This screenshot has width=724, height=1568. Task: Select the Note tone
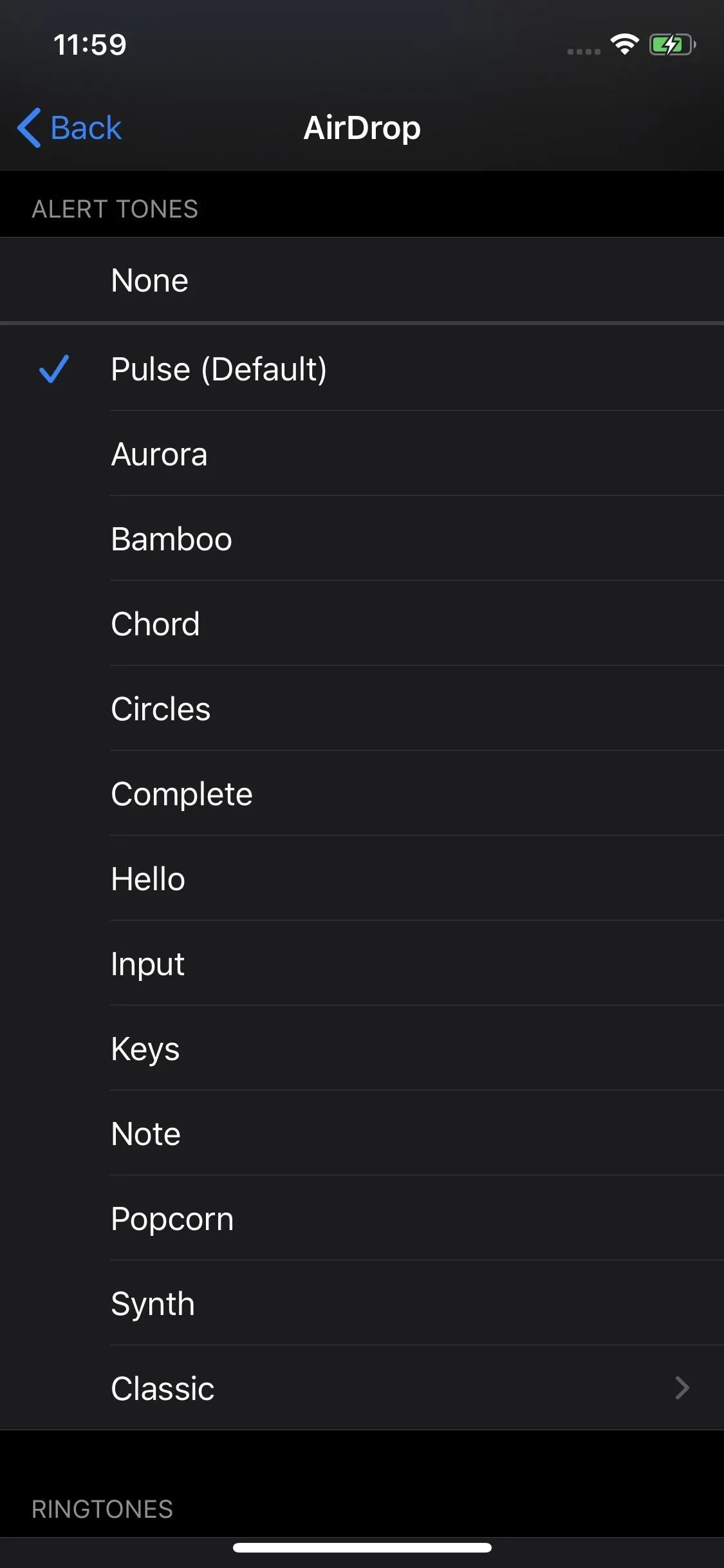pyautogui.click(x=362, y=1134)
